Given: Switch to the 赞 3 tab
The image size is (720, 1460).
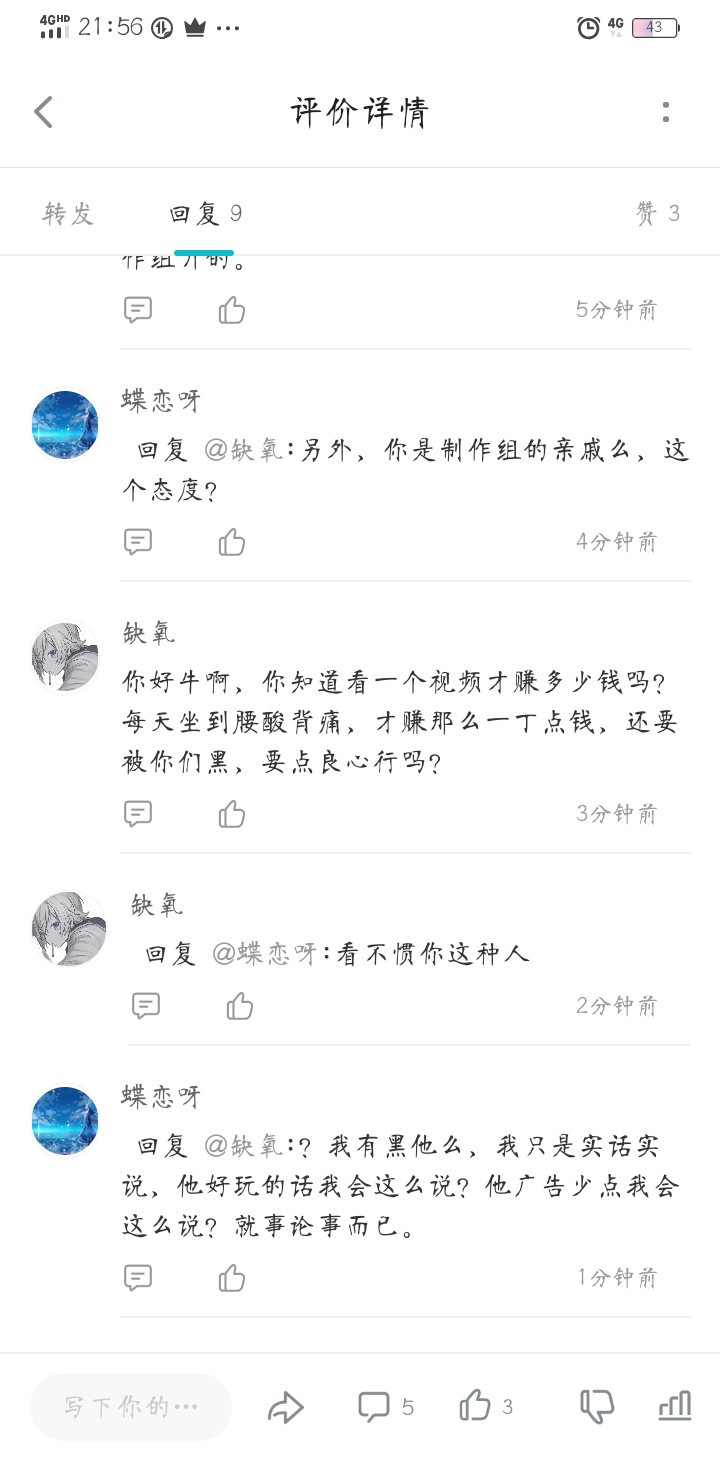Looking at the screenshot, I should (x=658, y=213).
